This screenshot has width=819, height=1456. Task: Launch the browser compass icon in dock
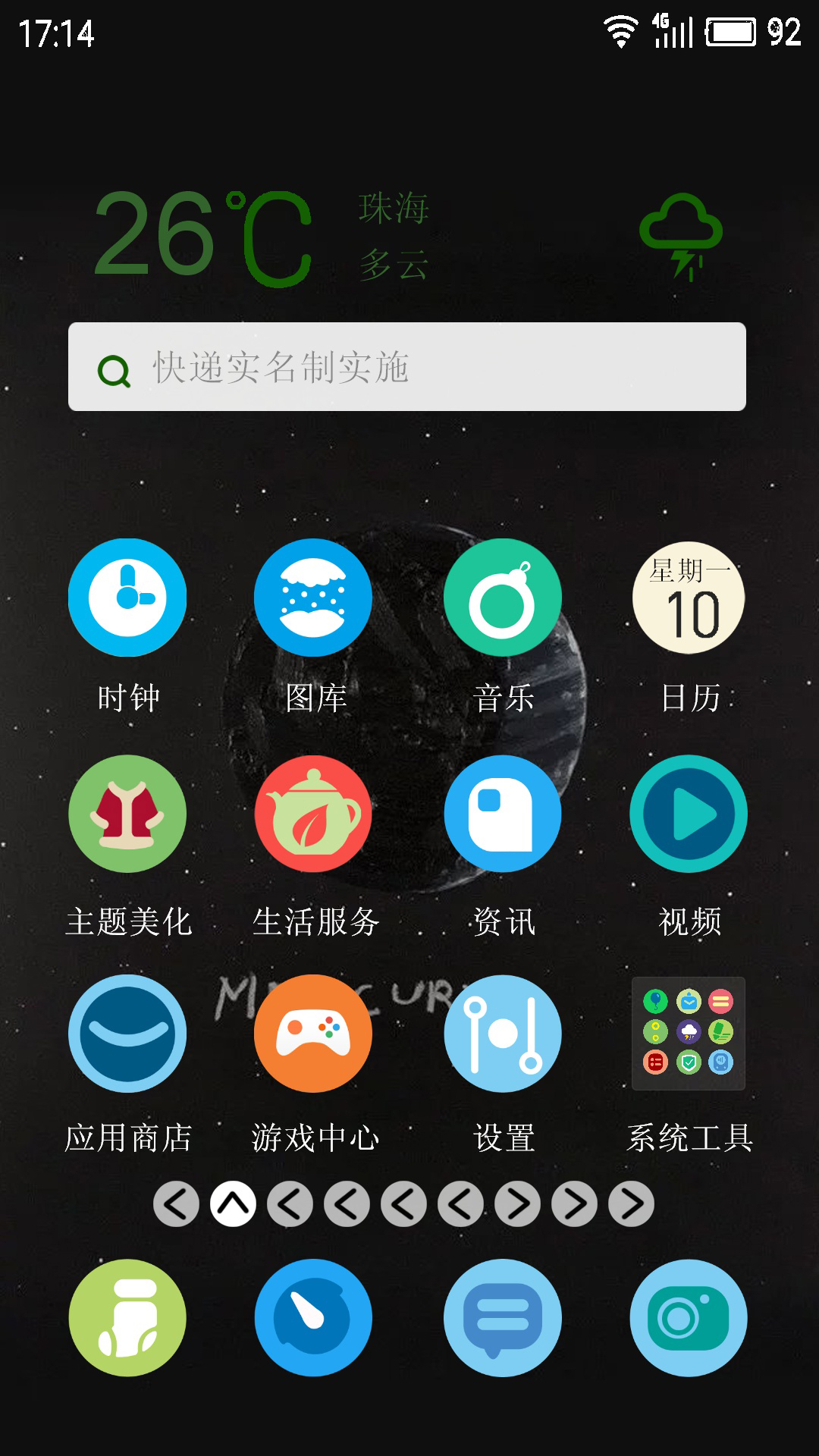[313, 1318]
